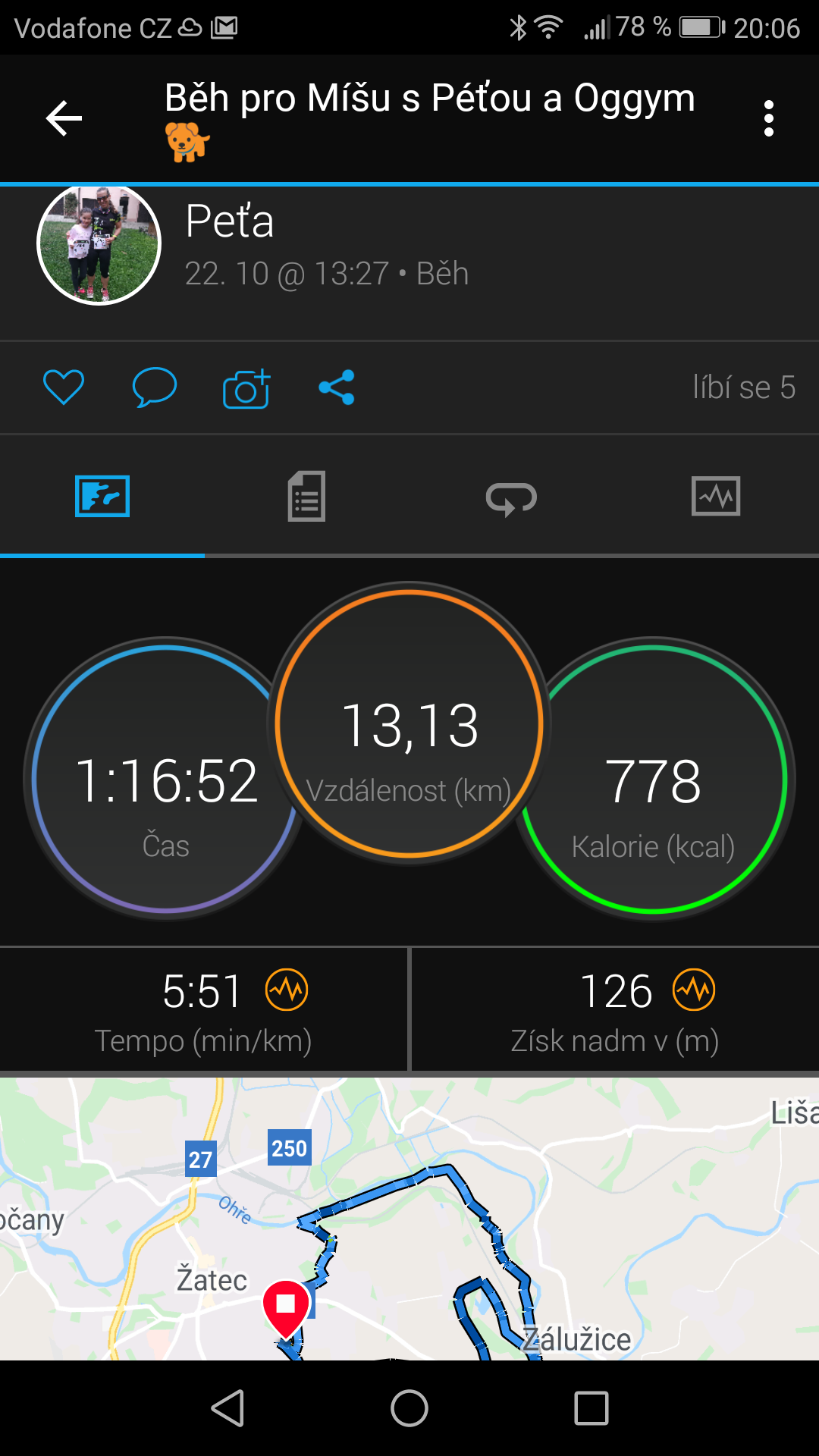Open Peťa's profile picture

coord(99,244)
